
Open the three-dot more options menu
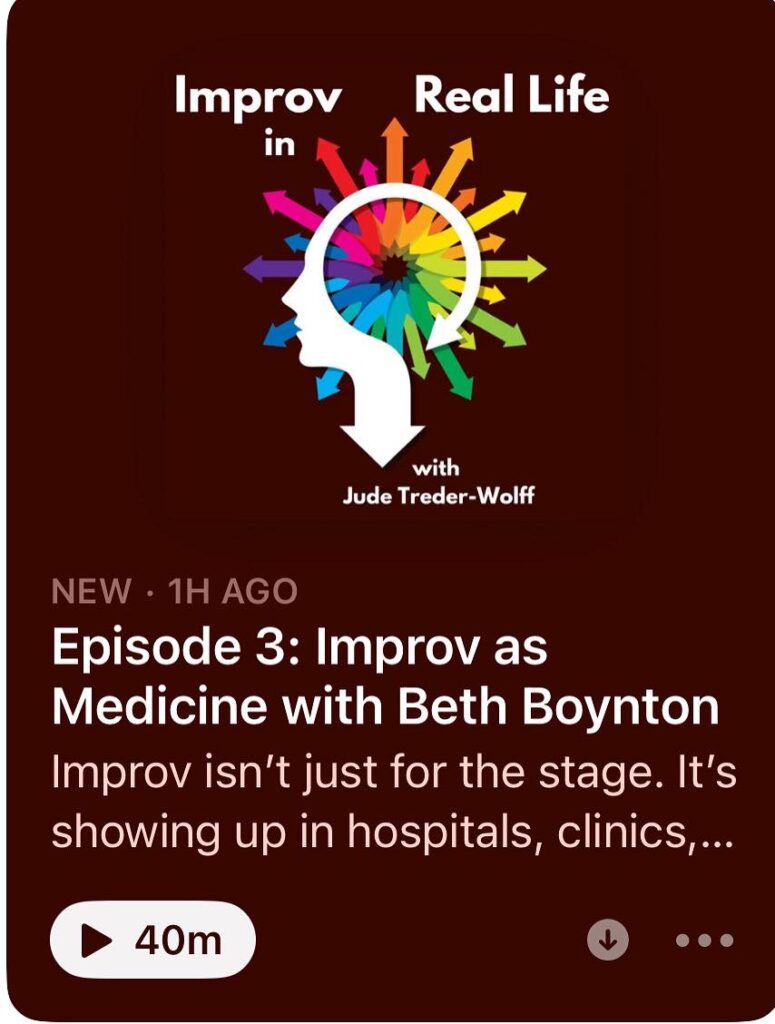click(x=705, y=940)
